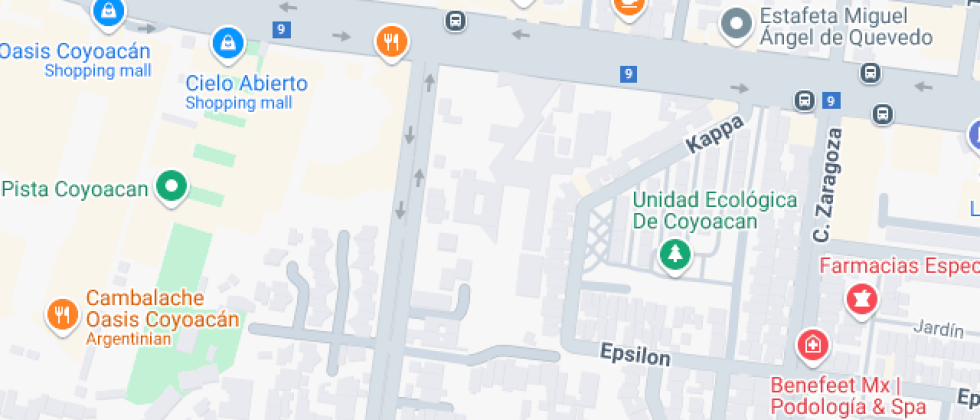Select the Unidad Ecológica De Coyoacan park pin
Image resolution: width=980 pixels, height=420 pixels.
675,256
